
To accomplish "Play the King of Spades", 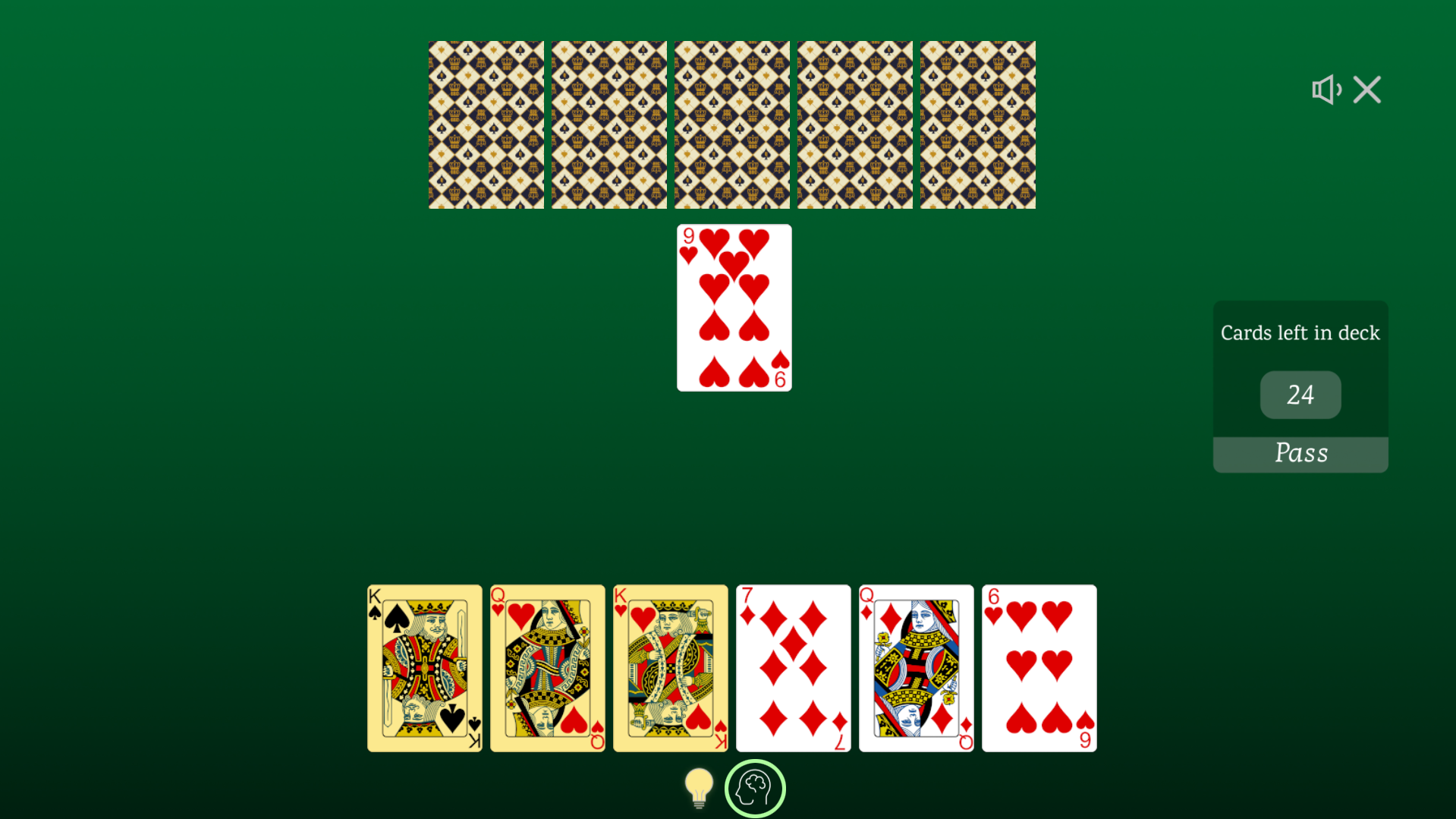I will point(424,668).
